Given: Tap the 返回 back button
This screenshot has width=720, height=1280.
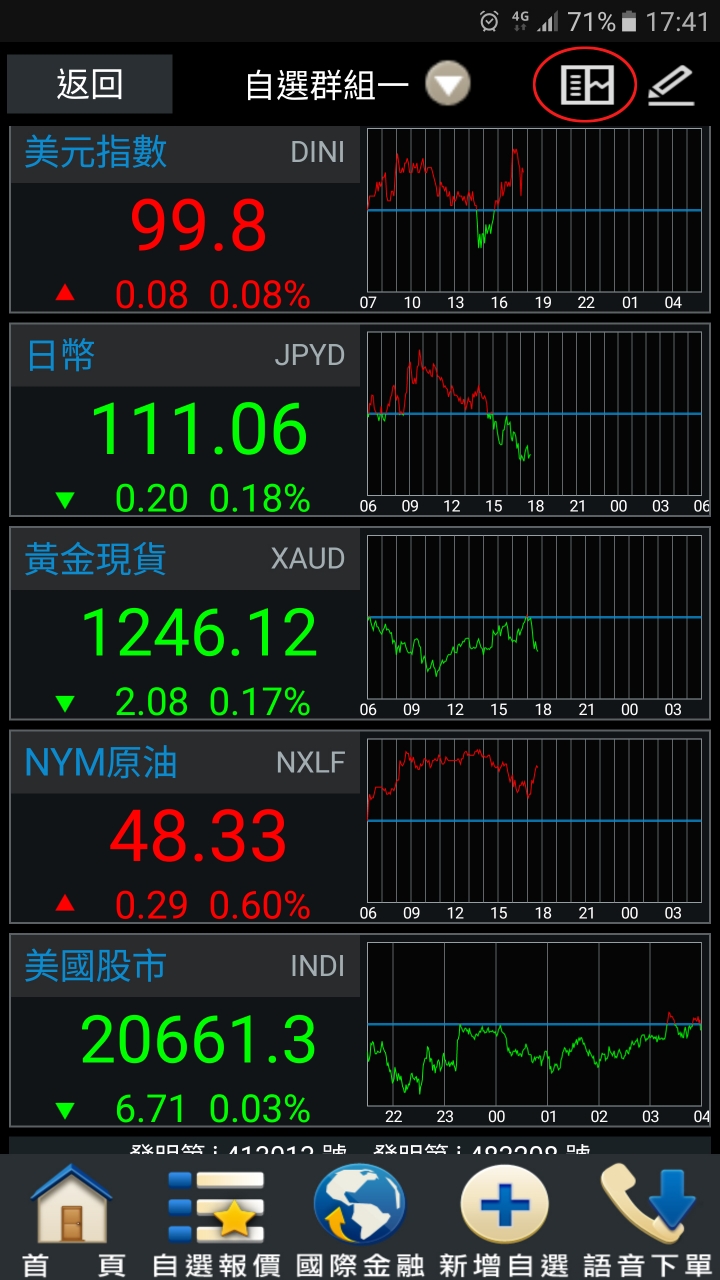Looking at the screenshot, I should click(89, 84).
